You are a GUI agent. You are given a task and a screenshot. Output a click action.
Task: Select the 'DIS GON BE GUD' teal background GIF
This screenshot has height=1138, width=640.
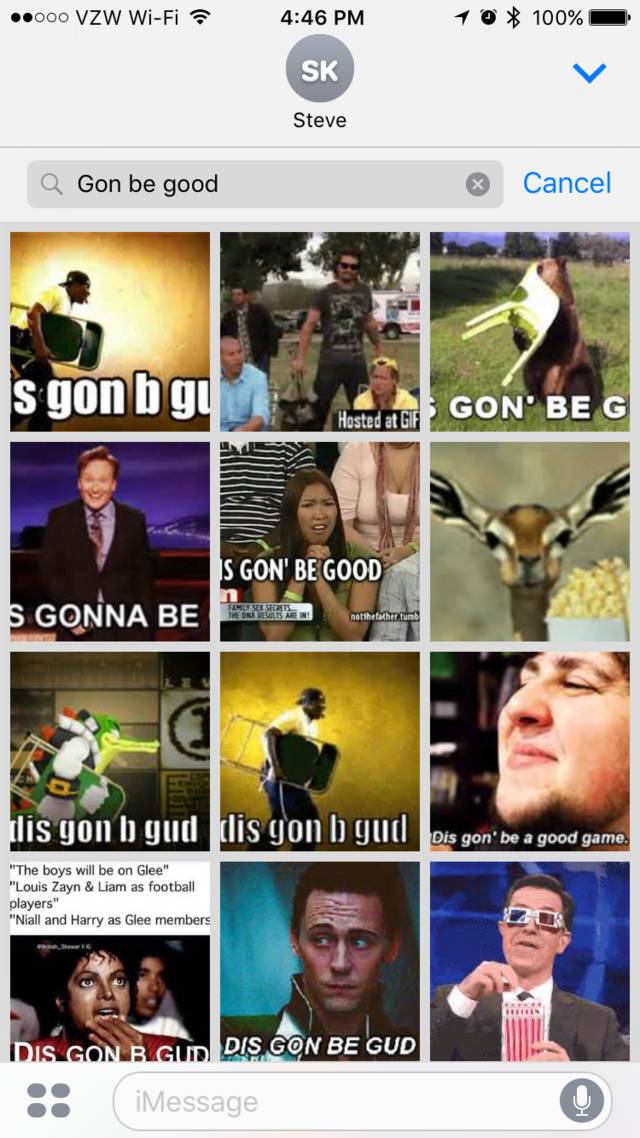tap(320, 961)
